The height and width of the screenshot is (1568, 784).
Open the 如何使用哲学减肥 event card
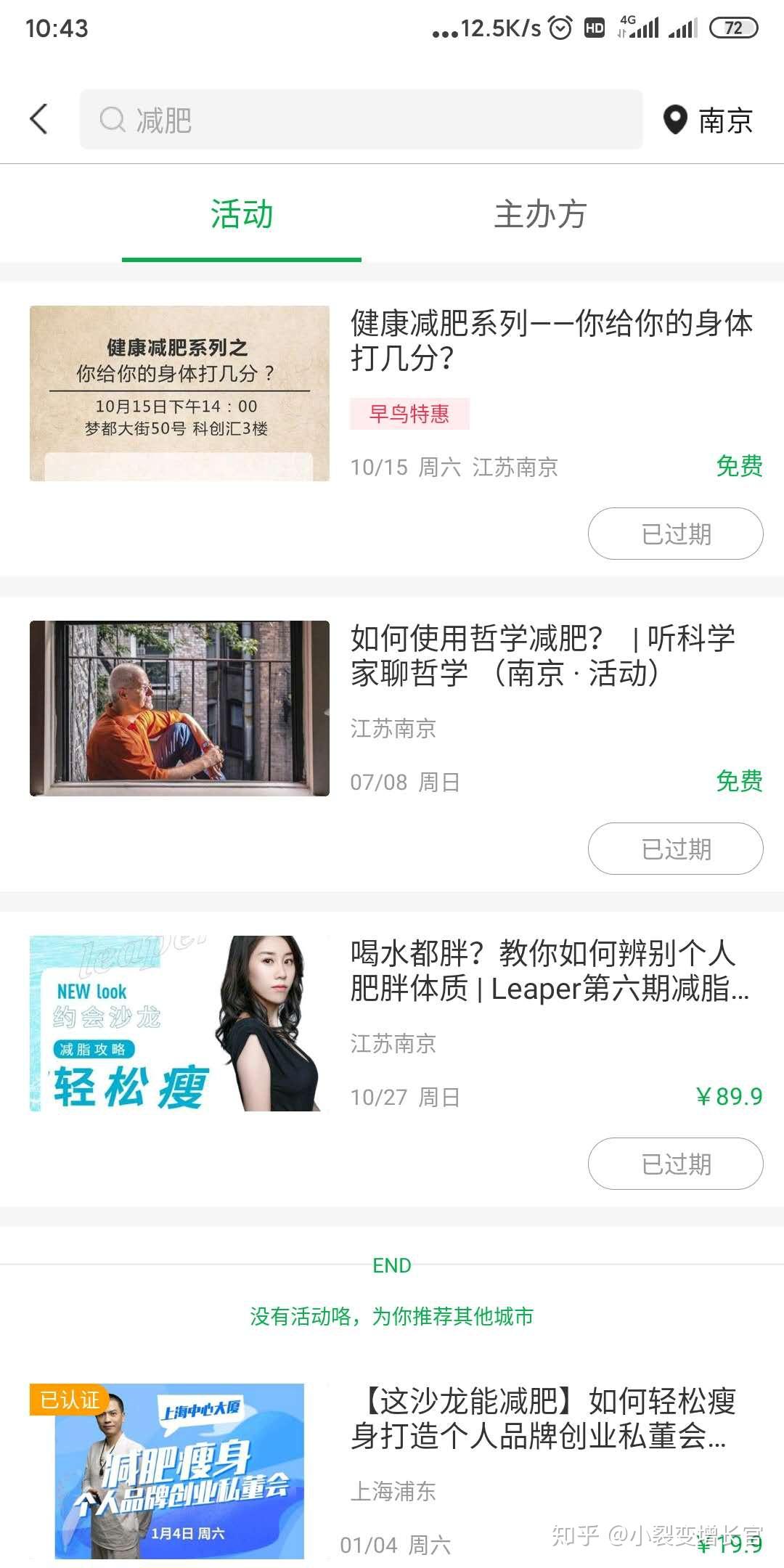pos(543,656)
